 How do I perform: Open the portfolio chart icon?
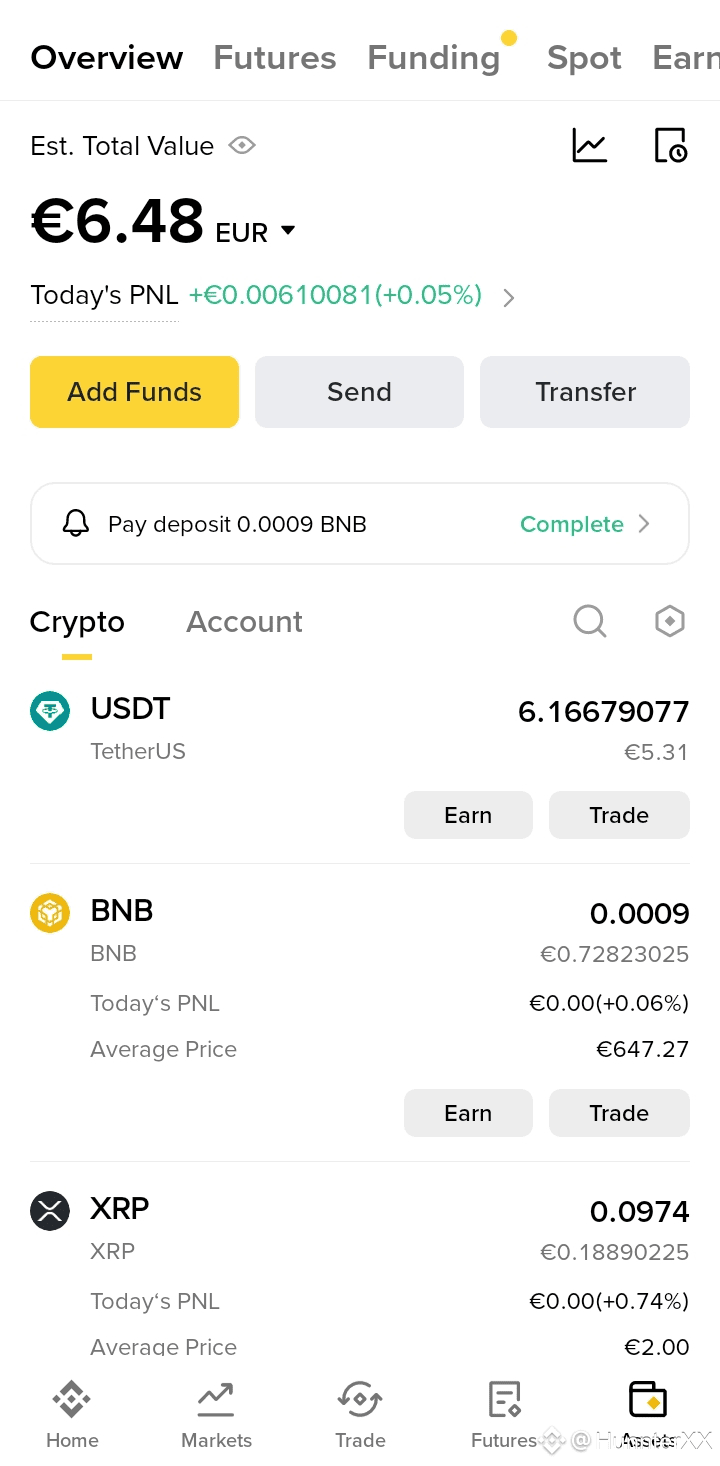click(x=589, y=146)
